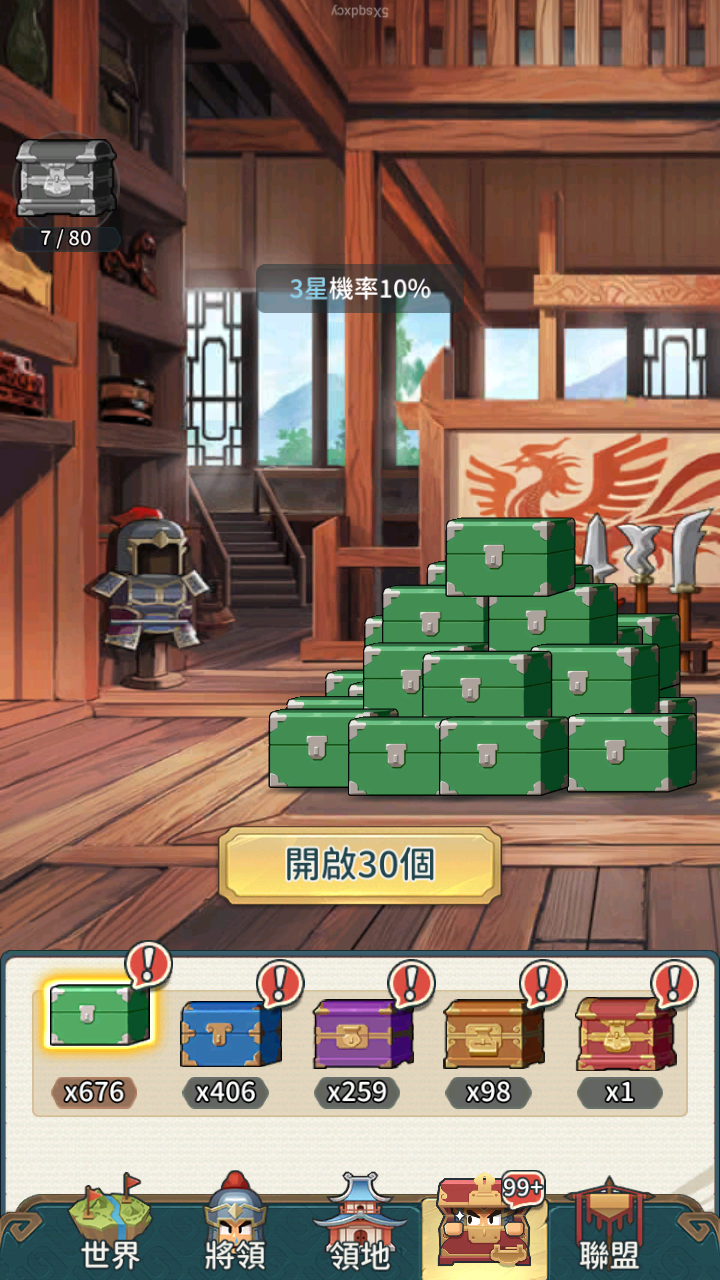Go to the 領地 tab
The image size is (720, 1280).
(358, 1228)
